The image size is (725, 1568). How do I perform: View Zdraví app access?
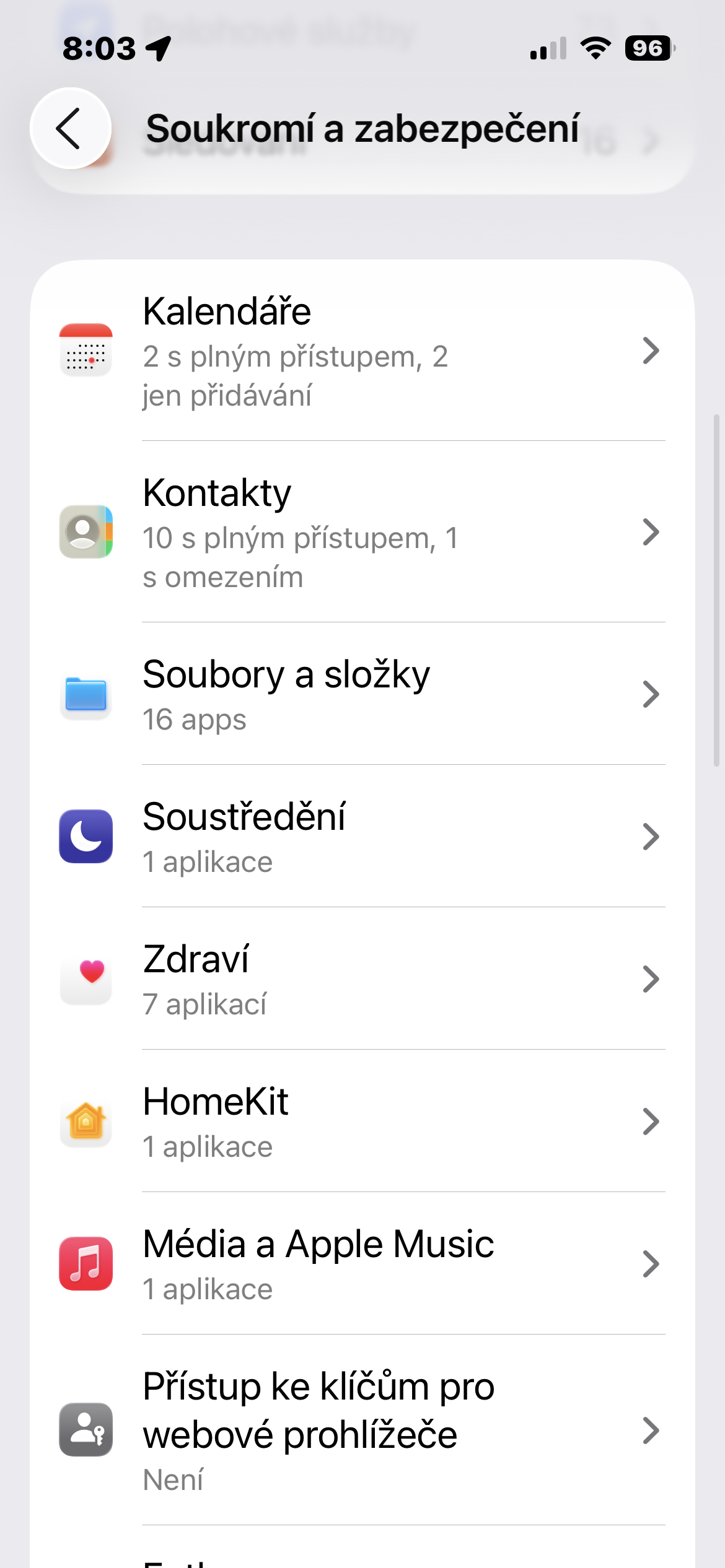click(x=362, y=980)
